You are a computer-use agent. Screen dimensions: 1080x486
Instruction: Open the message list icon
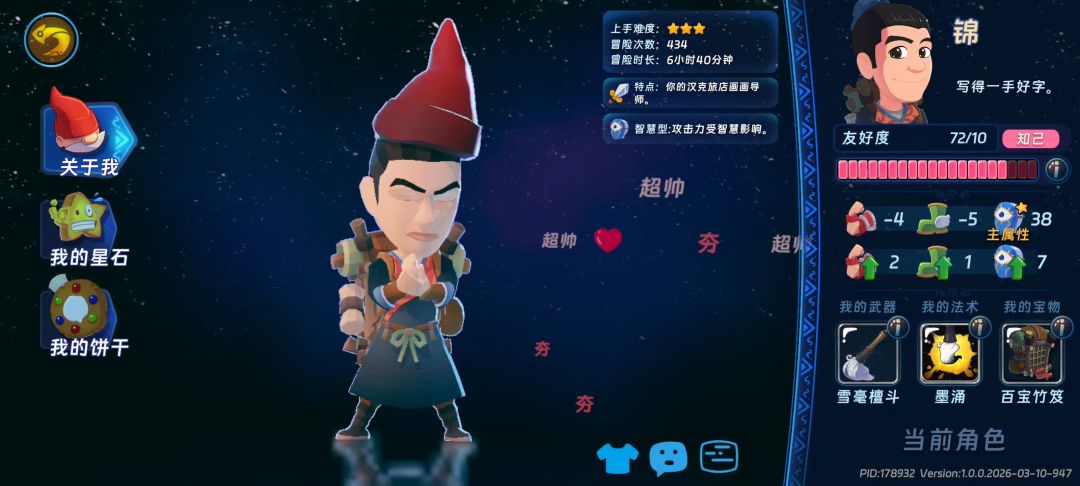point(719,457)
